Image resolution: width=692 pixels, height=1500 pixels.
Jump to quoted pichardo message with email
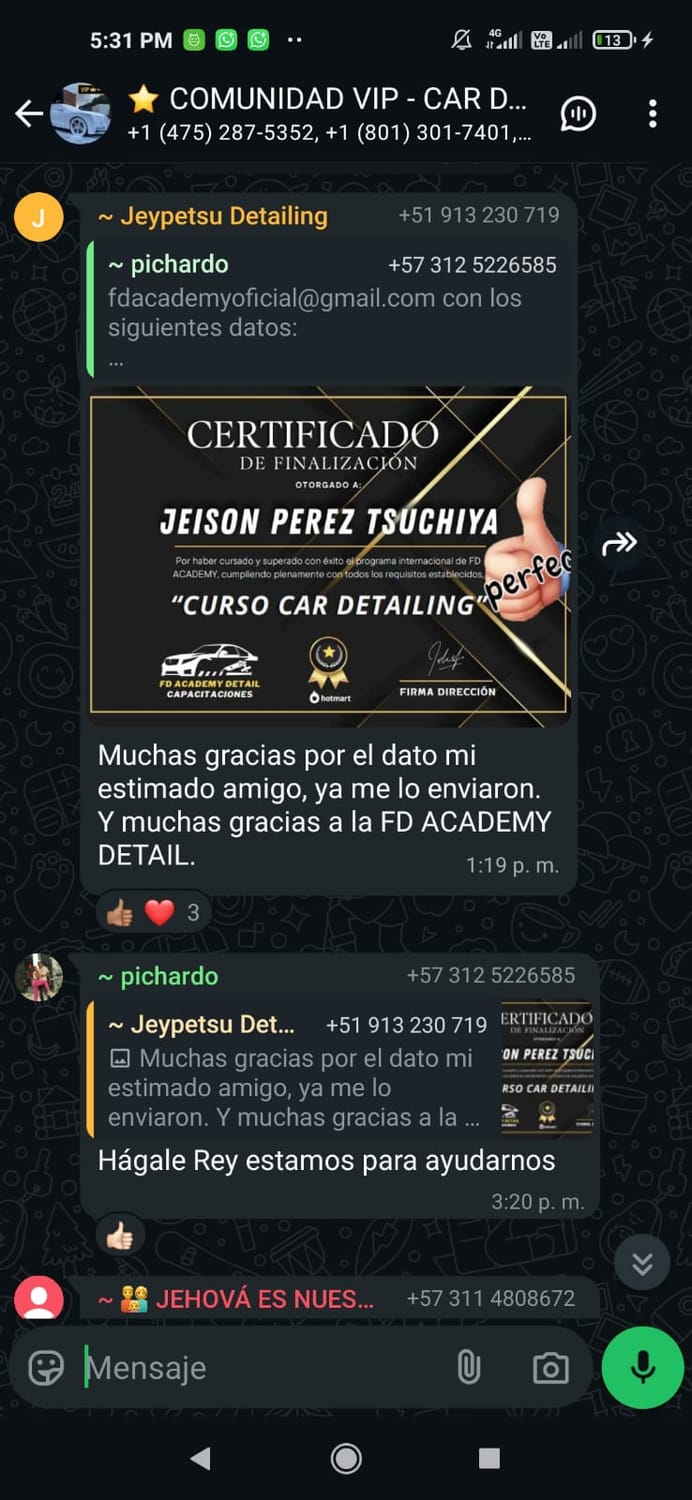pyautogui.click(x=330, y=312)
